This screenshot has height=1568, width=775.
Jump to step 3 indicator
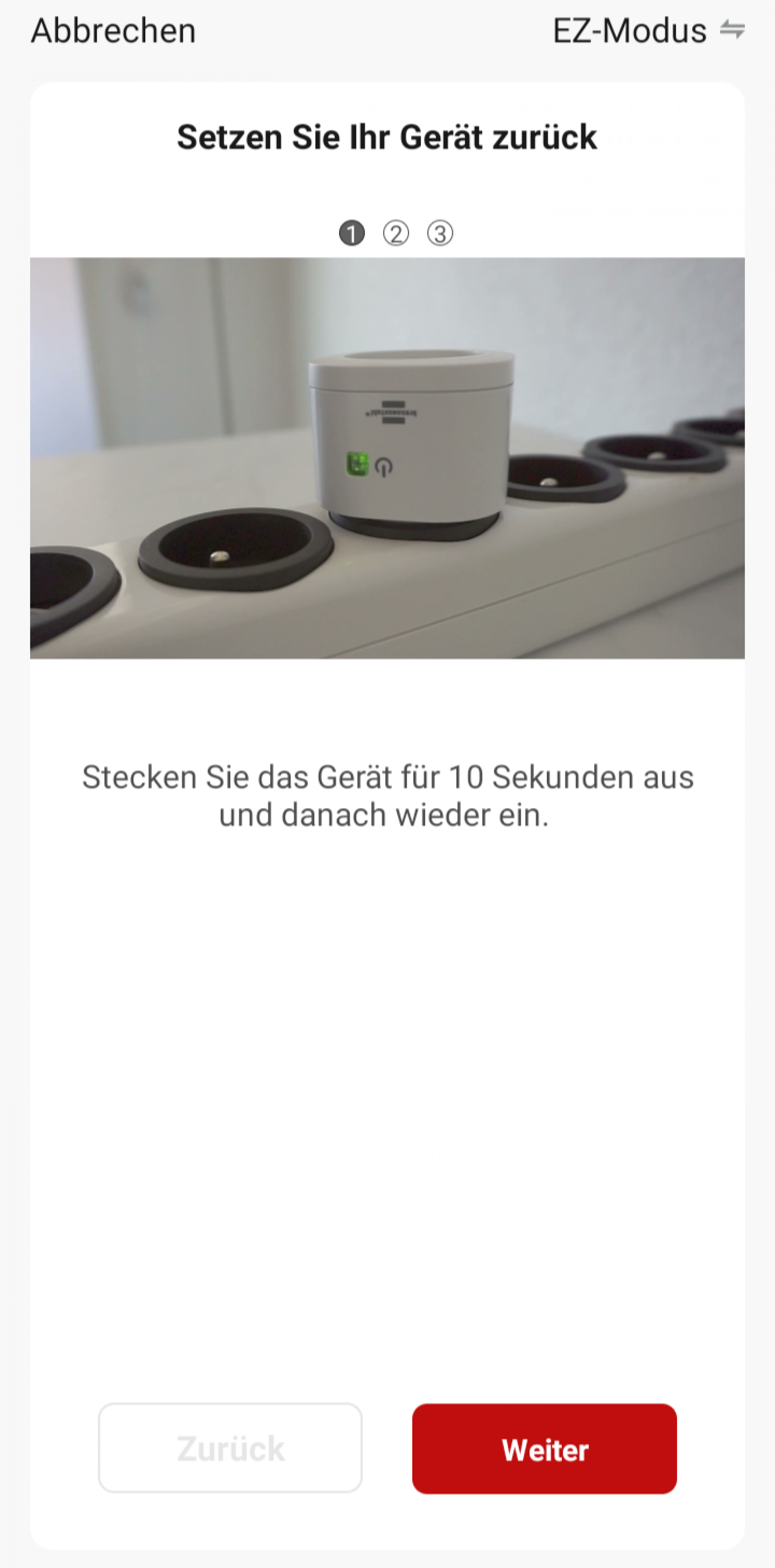tap(439, 233)
